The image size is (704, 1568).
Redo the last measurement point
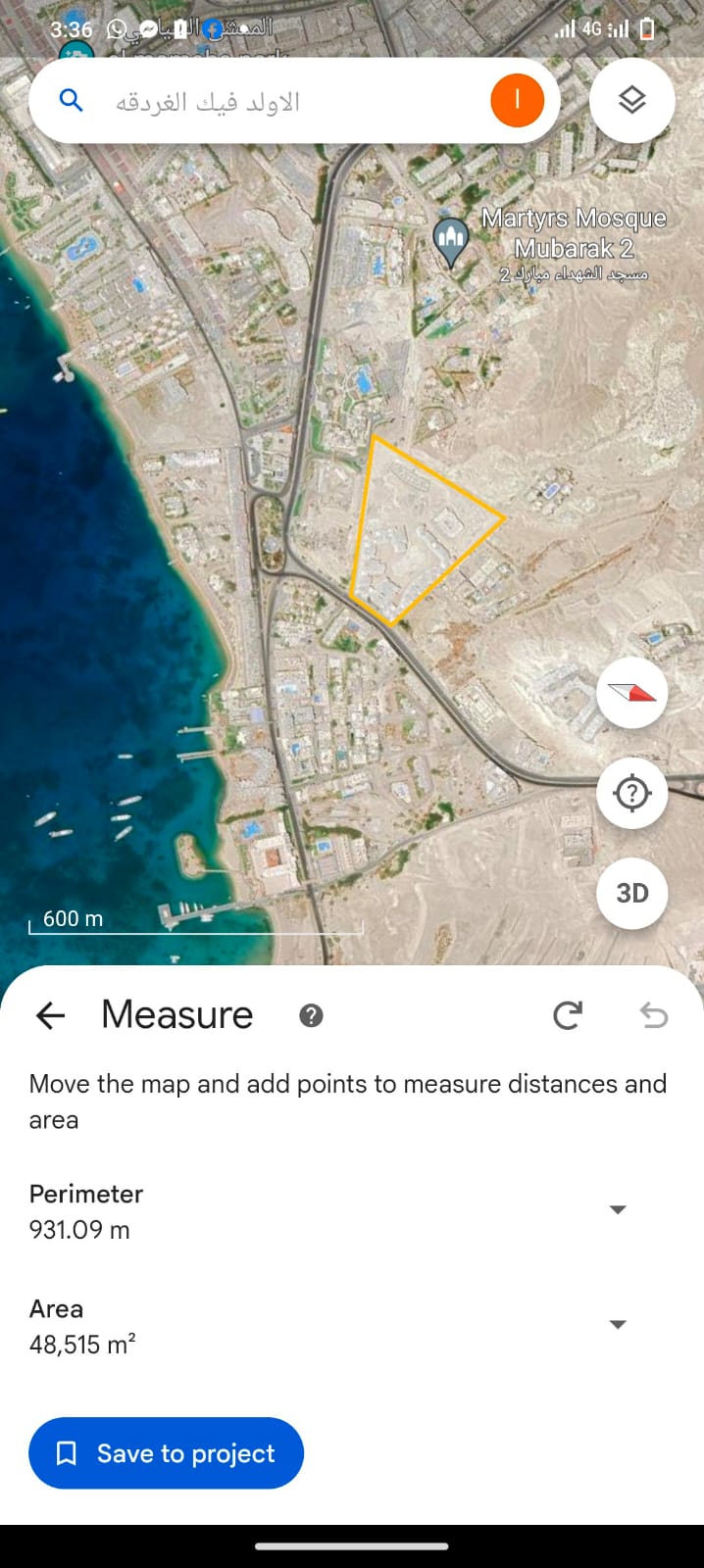point(568,1015)
